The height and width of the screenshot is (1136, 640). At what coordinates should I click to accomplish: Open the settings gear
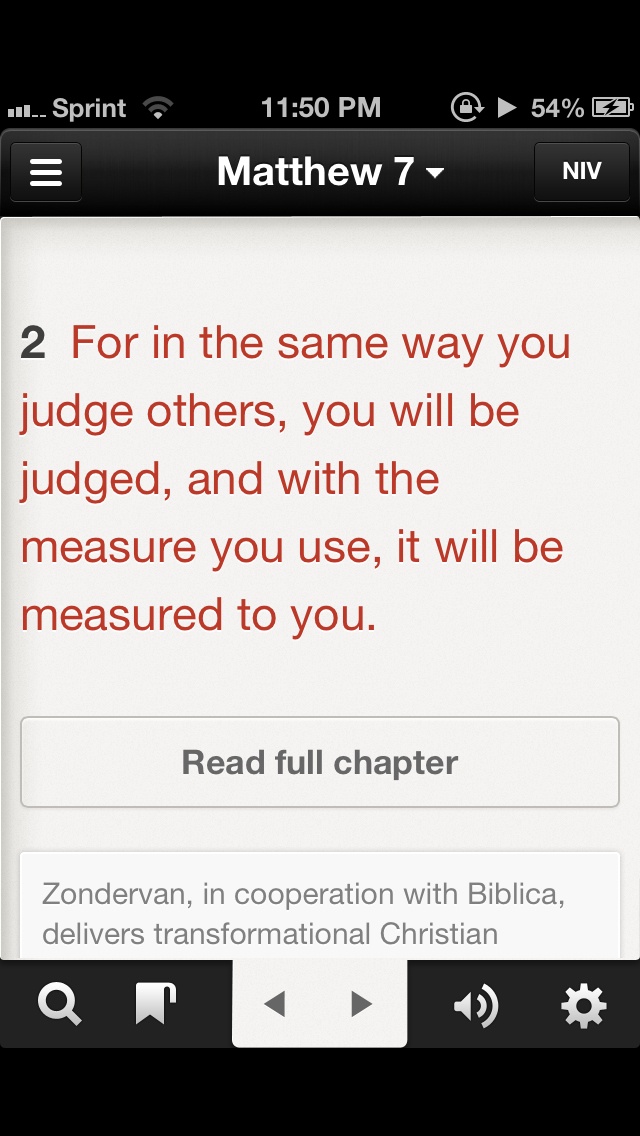coord(583,1004)
